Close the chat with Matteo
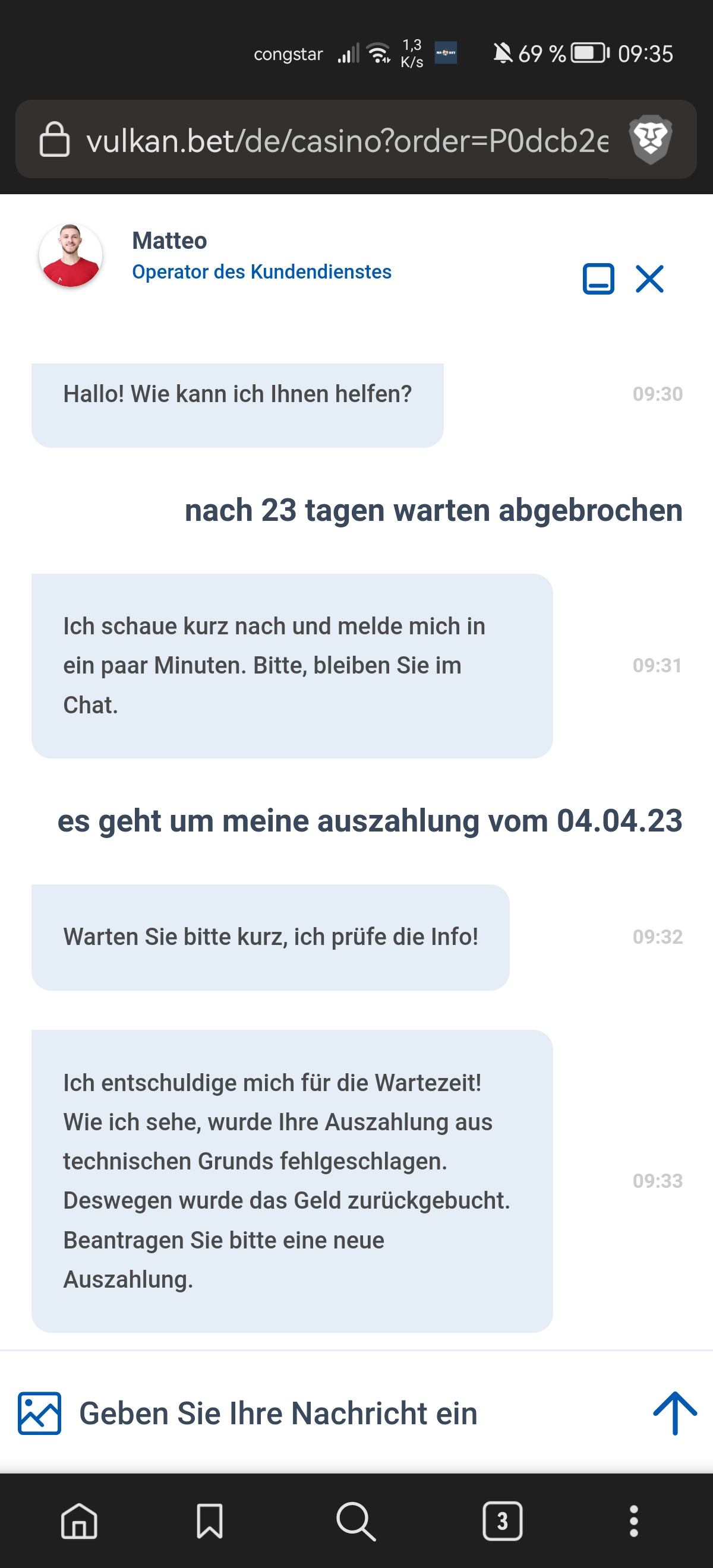This screenshot has width=713, height=1568. tap(649, 279)
